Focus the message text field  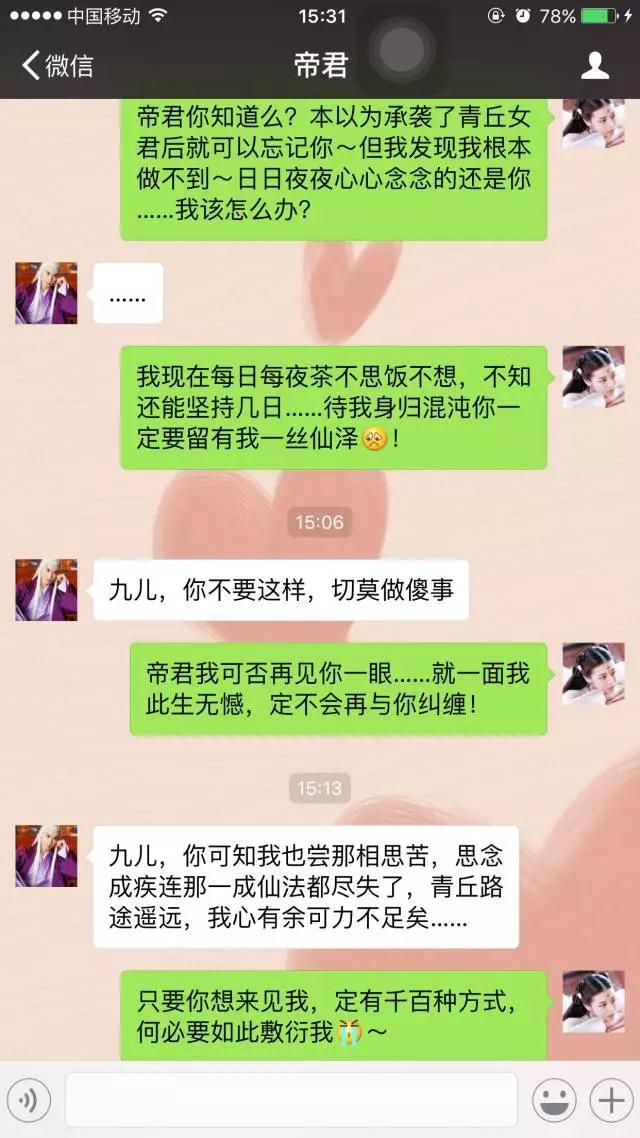click(291, 1100)
